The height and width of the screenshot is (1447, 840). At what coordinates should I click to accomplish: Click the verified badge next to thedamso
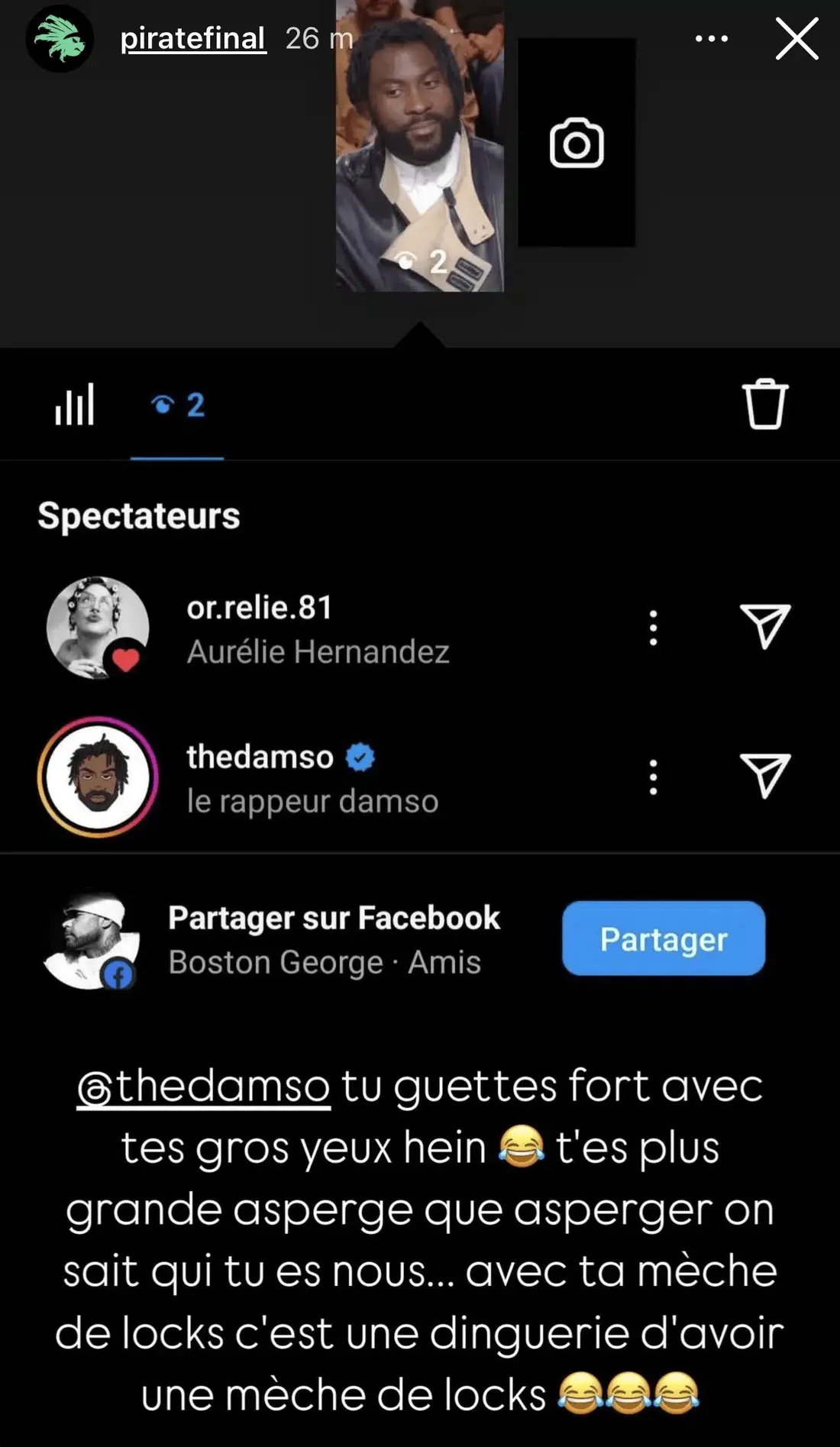(359, 757)
